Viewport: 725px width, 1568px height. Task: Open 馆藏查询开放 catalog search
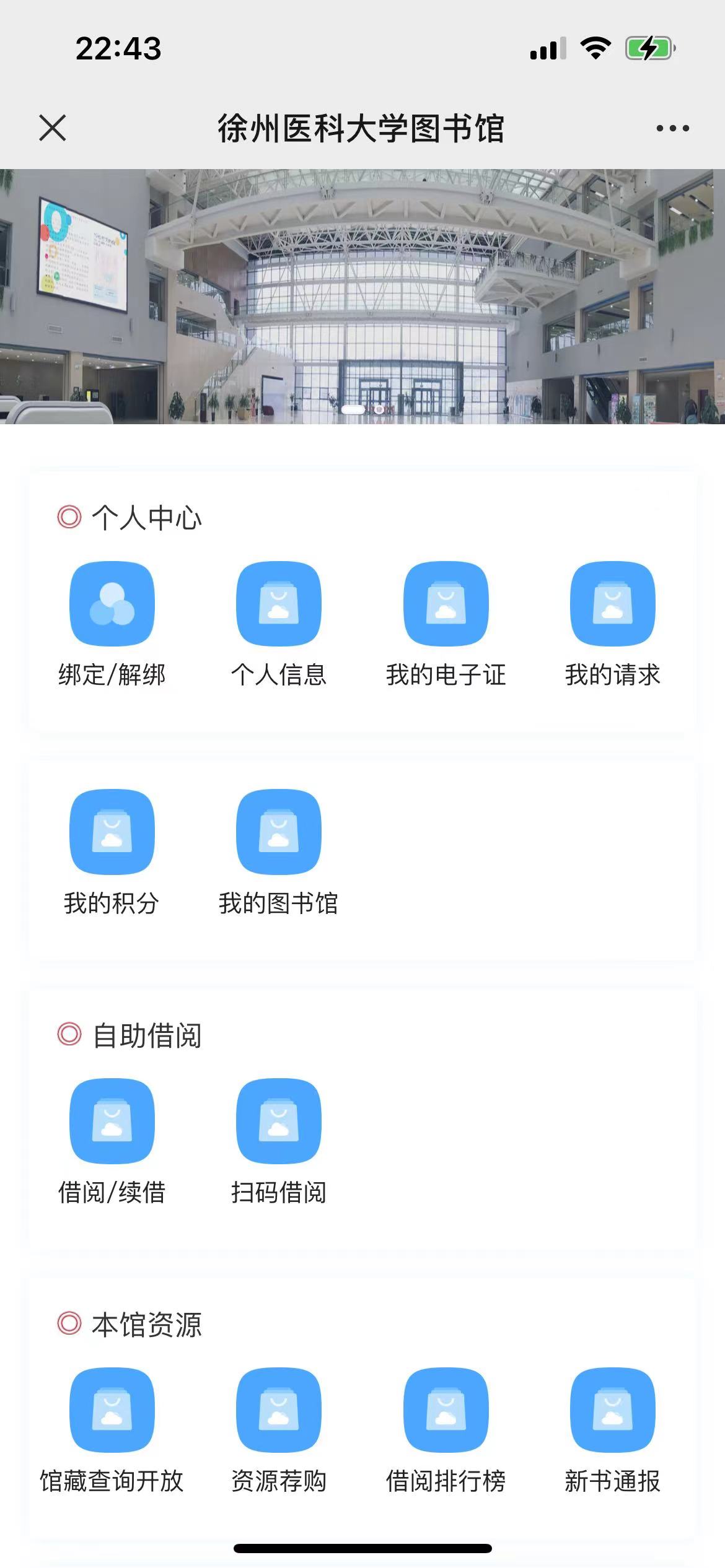pos(112,1410)
